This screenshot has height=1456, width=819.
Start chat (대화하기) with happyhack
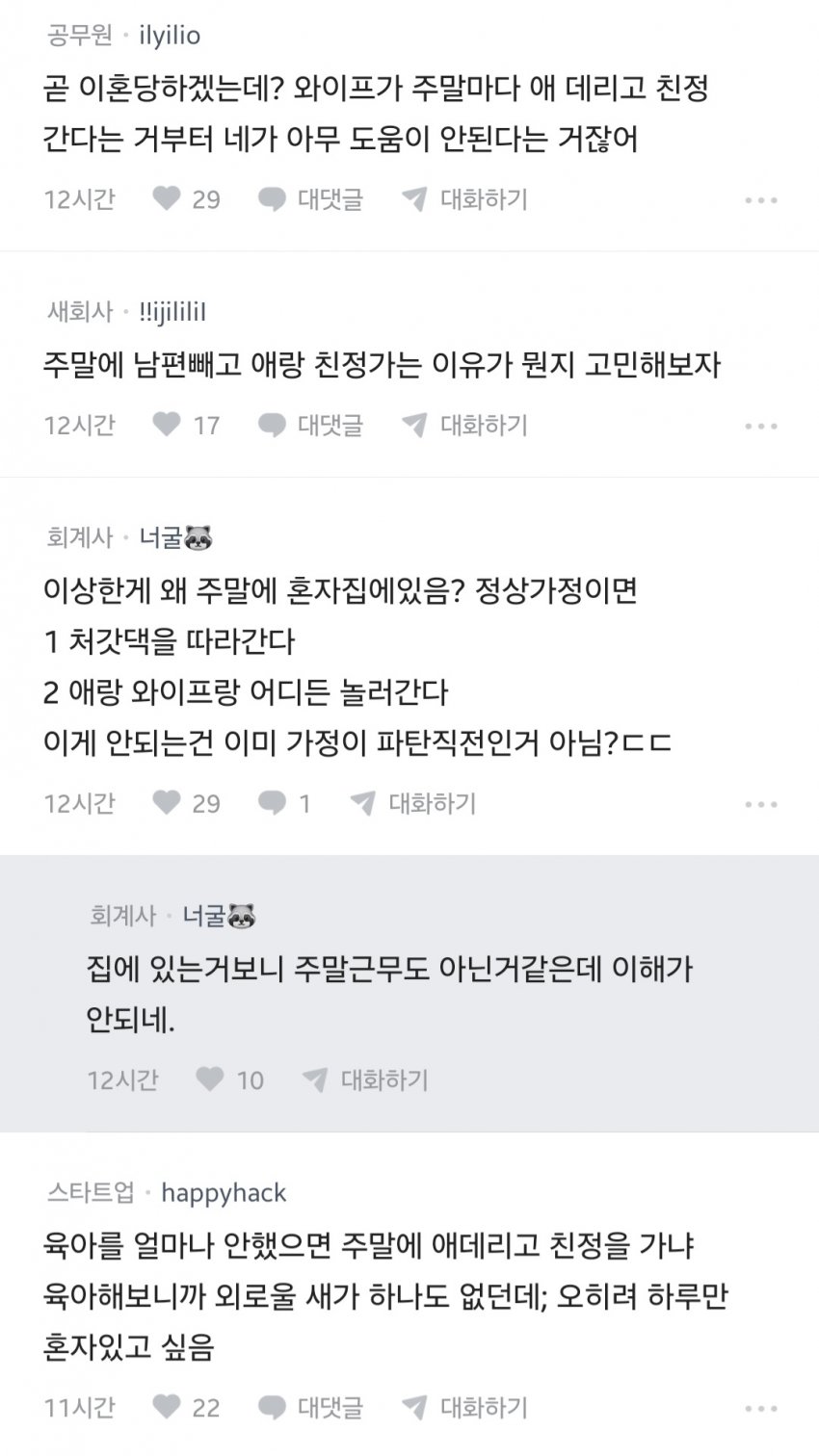(464, 1407)
